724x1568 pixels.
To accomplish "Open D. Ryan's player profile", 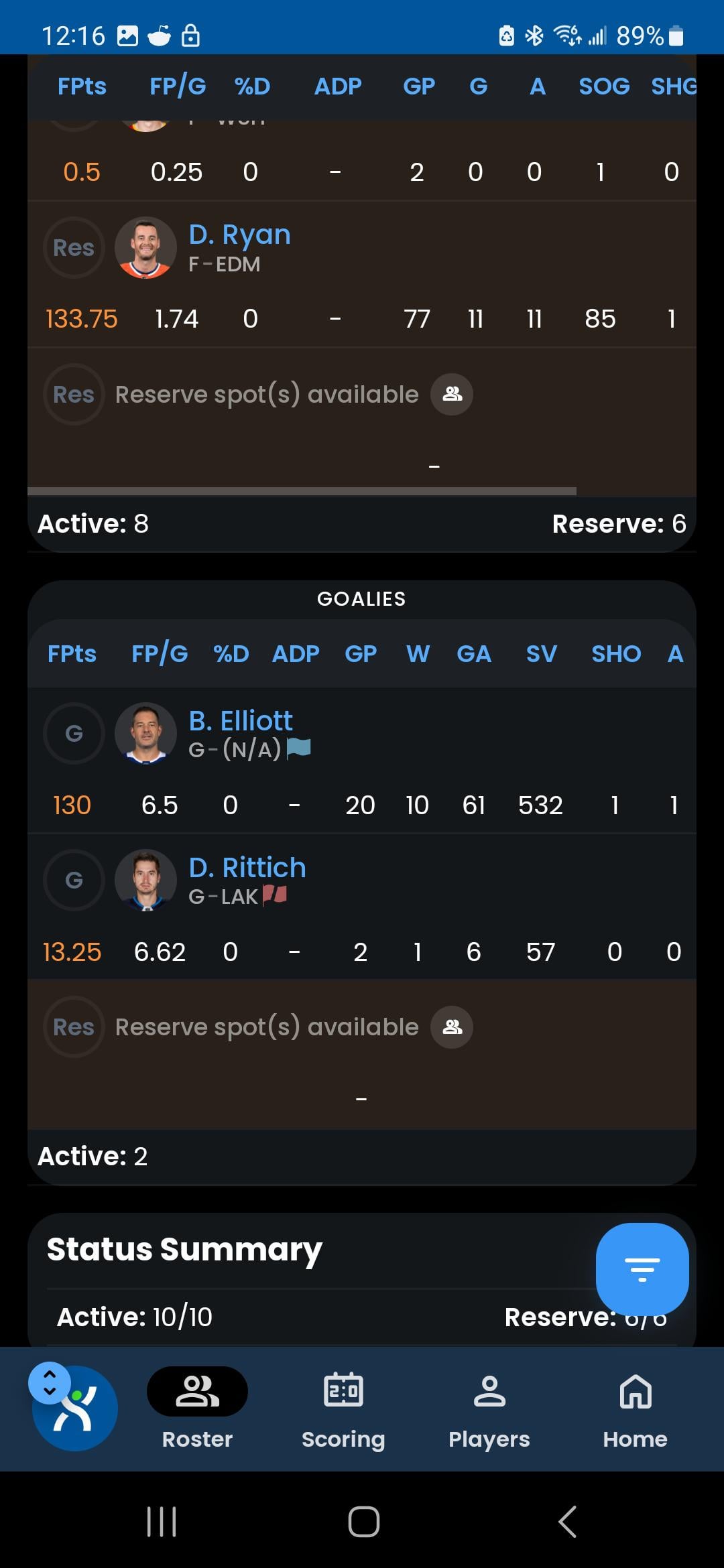I will point(239,235).
